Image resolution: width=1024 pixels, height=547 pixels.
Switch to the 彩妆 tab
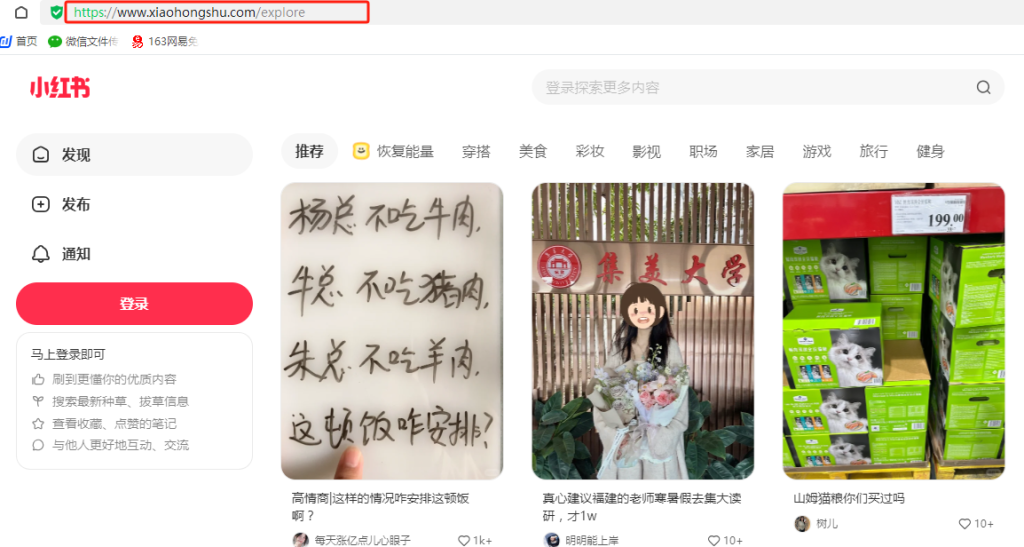pyautogui.click(x=590, y=152)
